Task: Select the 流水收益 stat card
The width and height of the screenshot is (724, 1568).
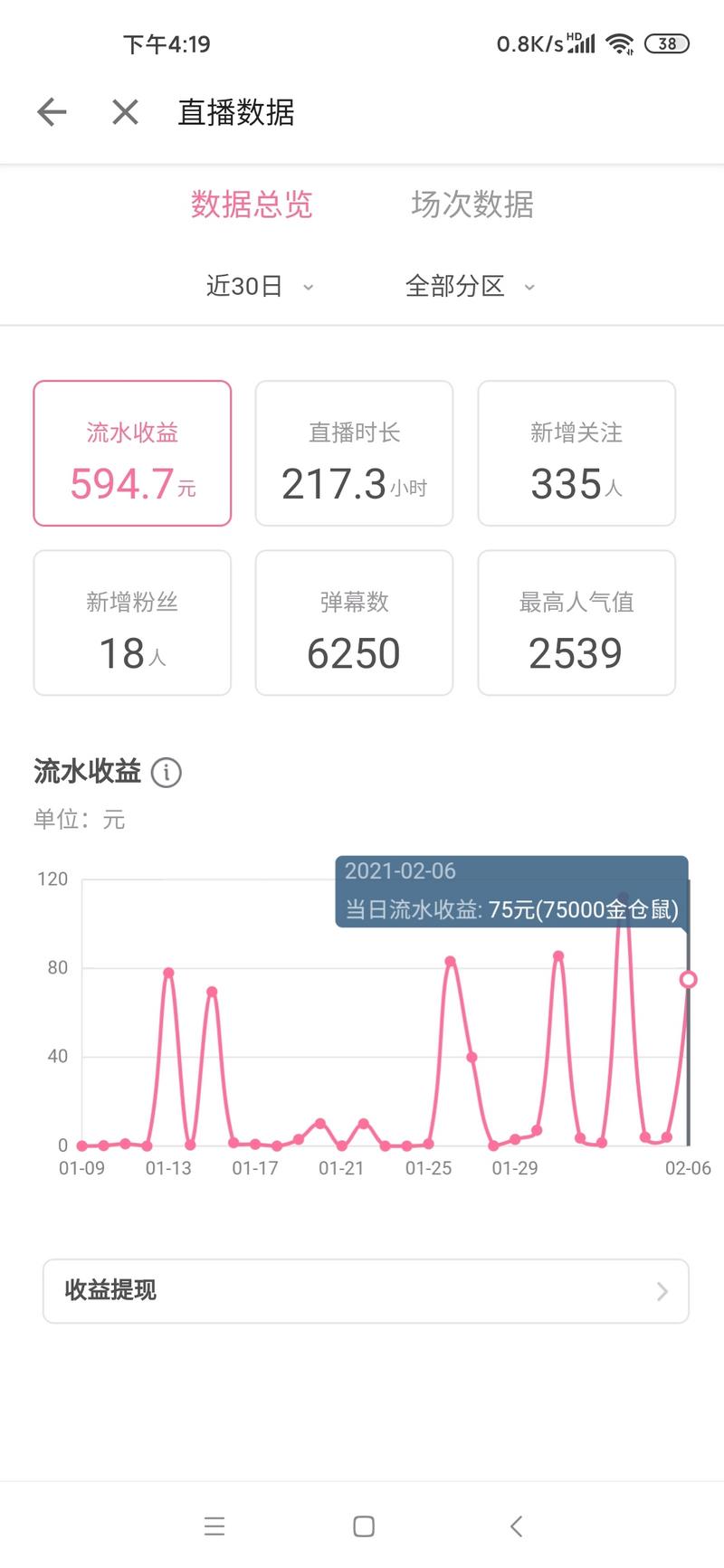Action: (132, 453)
